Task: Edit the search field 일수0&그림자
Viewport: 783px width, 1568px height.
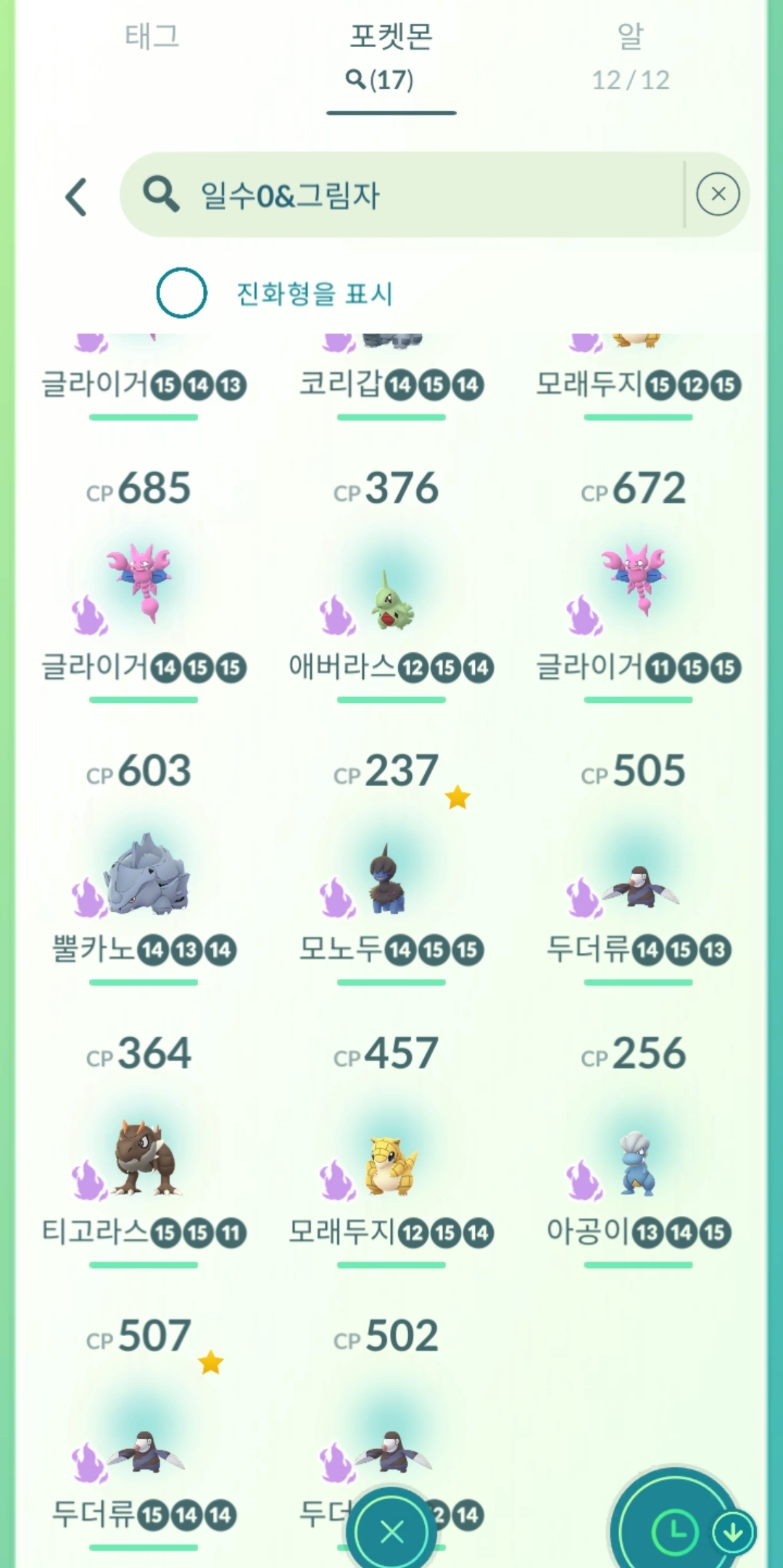Action: pos(406,195)
